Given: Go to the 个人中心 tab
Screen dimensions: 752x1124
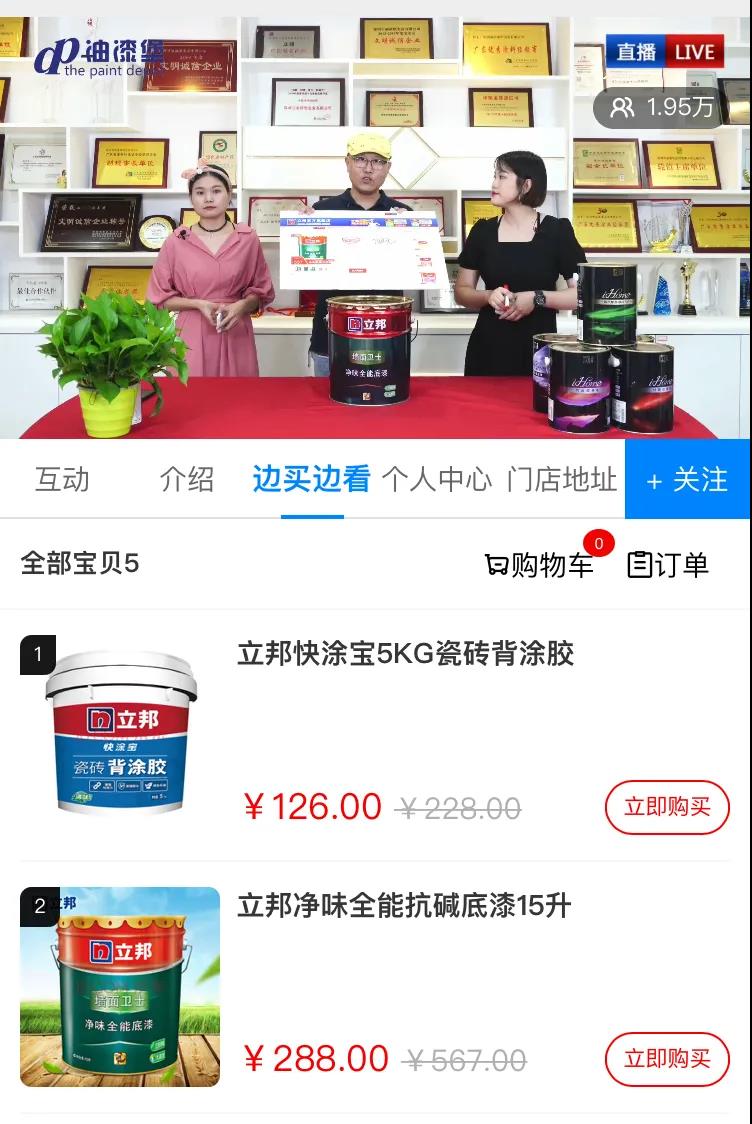Looking at the screenshot, I should (x=437, y=480).
